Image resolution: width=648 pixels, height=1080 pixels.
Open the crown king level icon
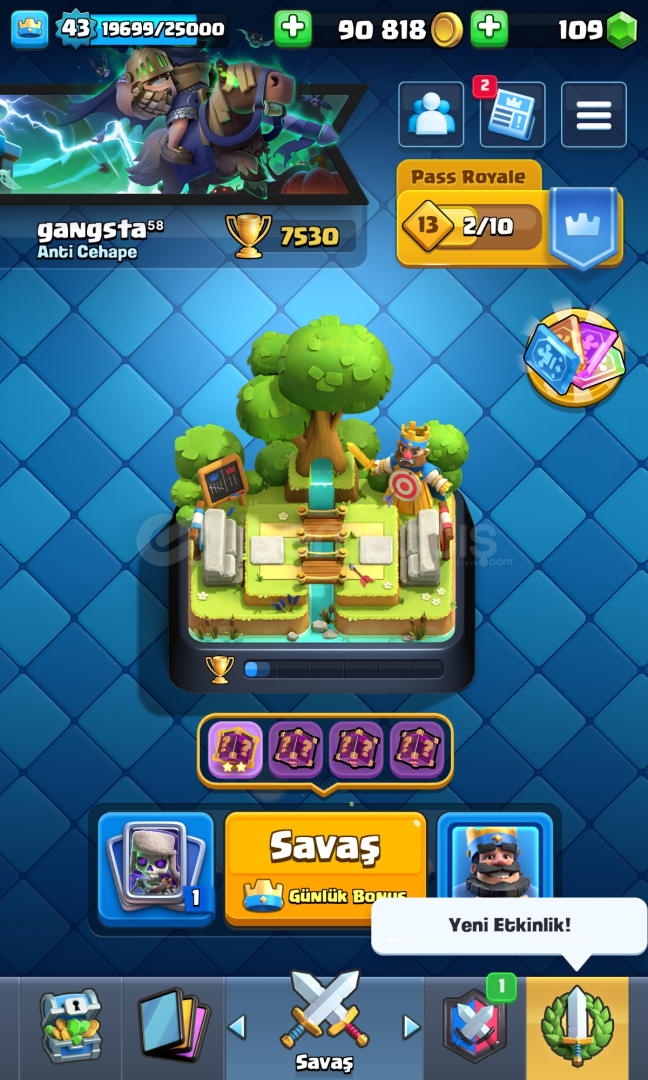coord(30,29)
